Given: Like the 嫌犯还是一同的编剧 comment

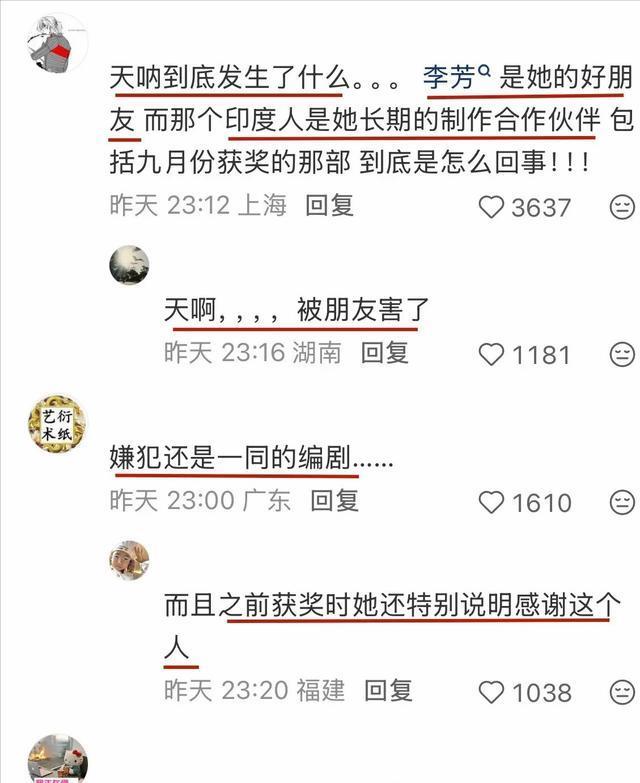Looking at the screenshot, I should point(492,501).
